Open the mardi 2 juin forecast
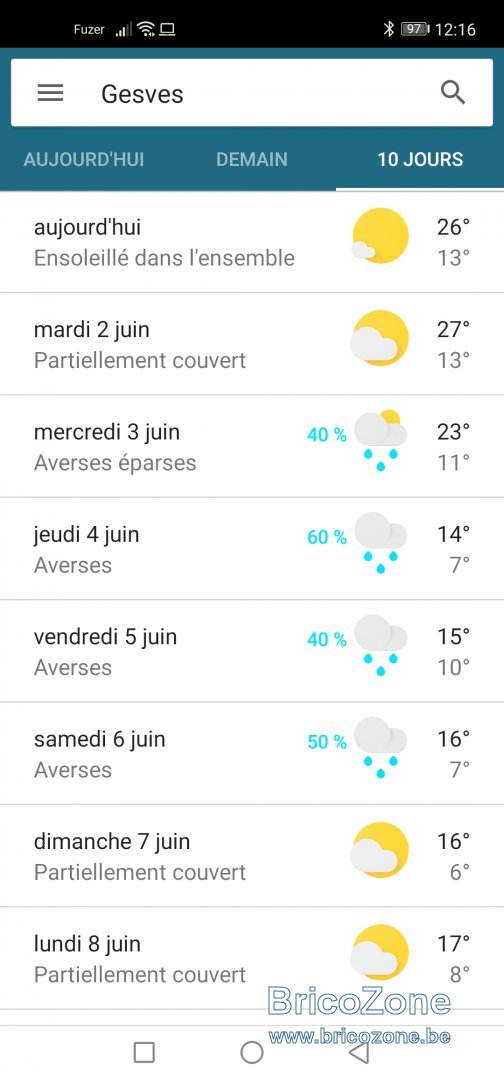The width and height of the screenshot is (504, 1080). tap(252, 344)
